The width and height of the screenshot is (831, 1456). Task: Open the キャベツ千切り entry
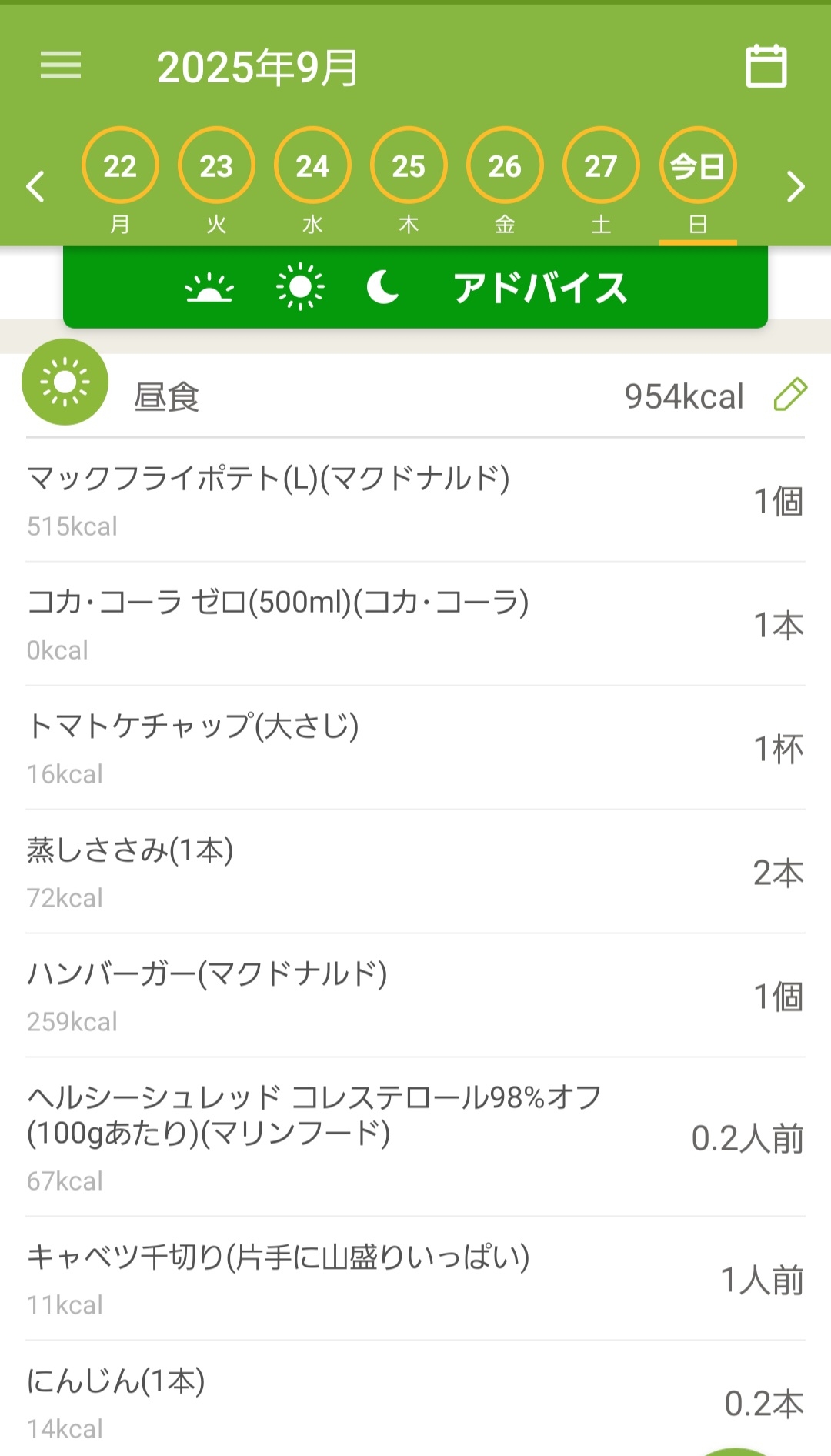point(415,1279)
